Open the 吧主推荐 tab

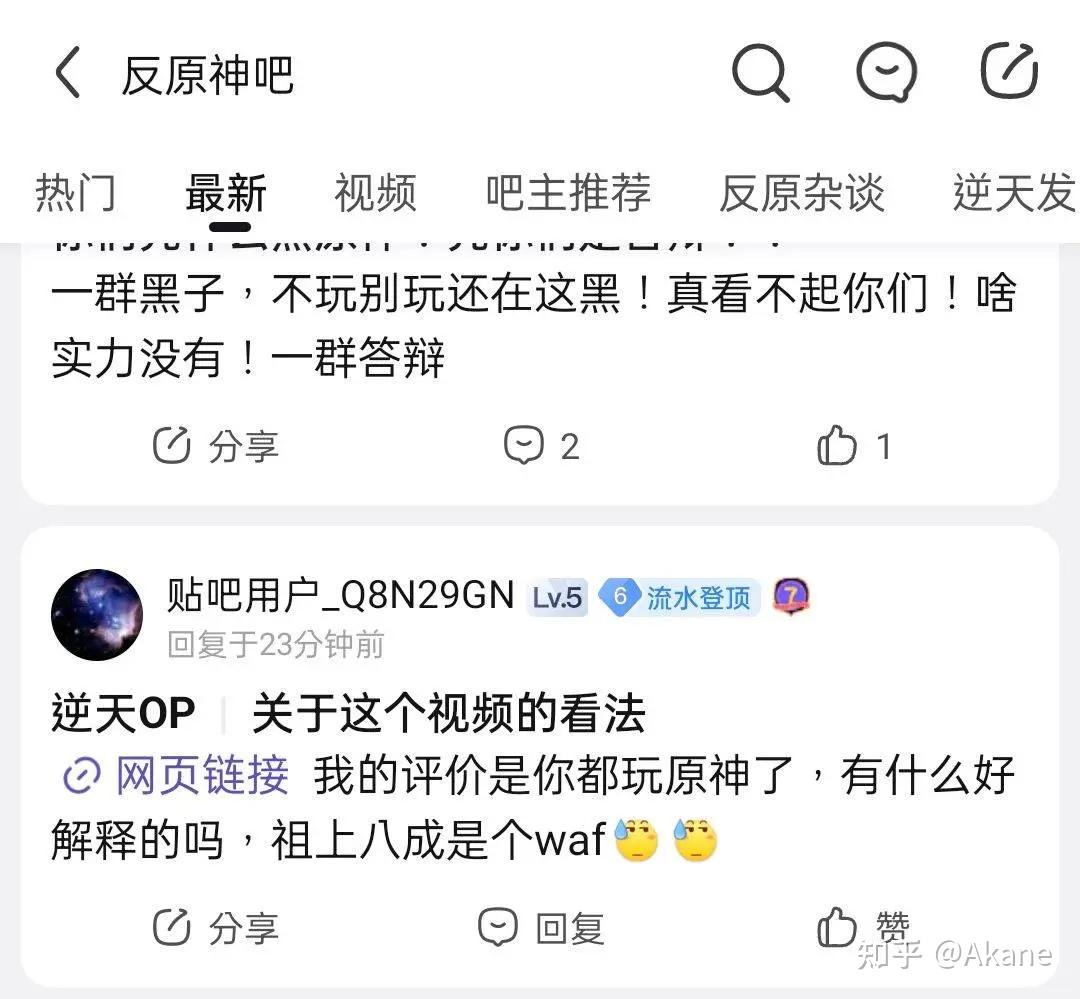(568, 193)
